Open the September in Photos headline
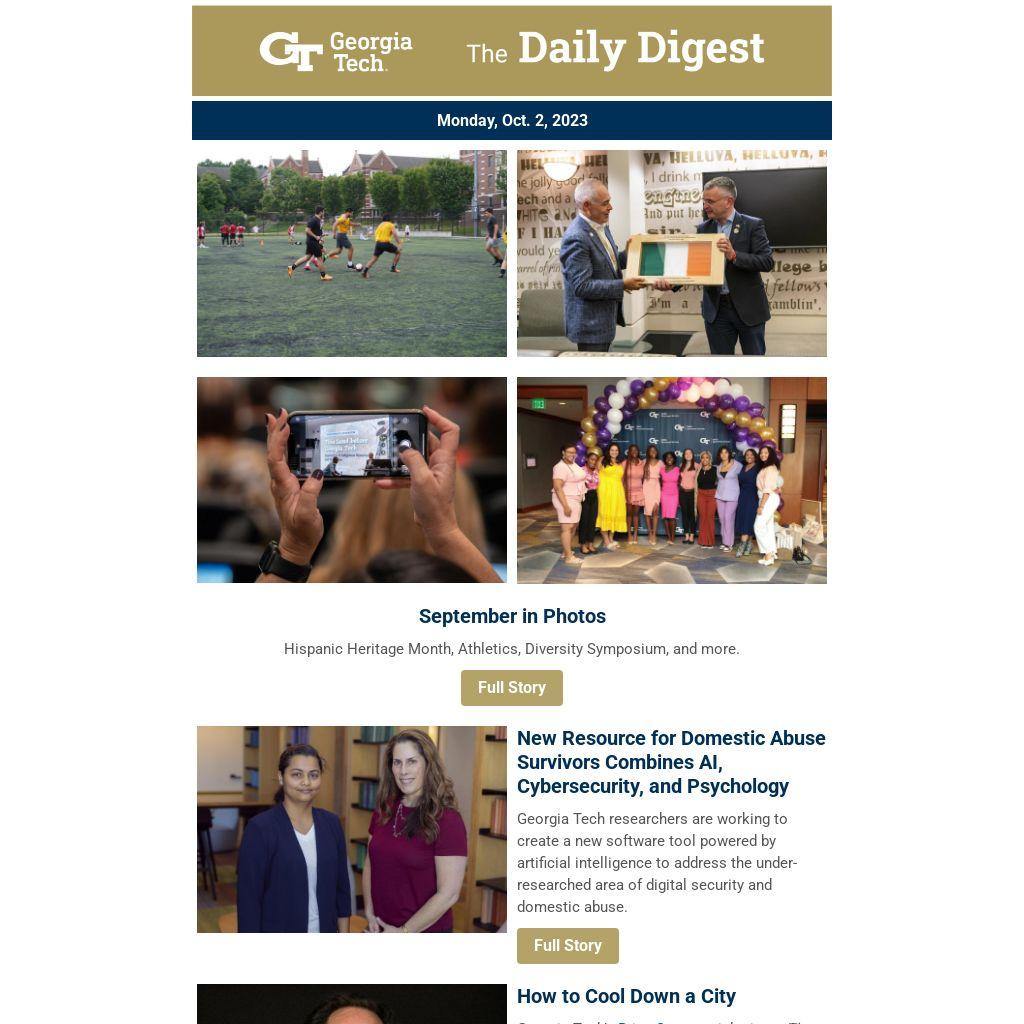Screen dimensions: 1024x1024 511,616
